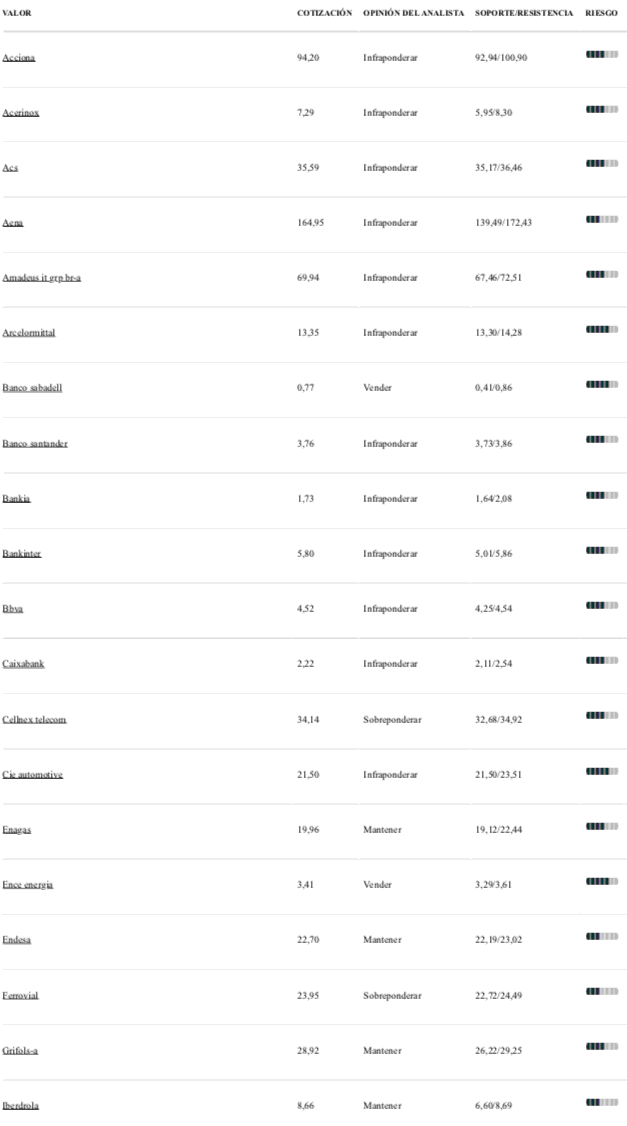Image resolution: width=627 pixels, height=1126 pixels.
Task: Select the Acs link
Action: (10, 168)
